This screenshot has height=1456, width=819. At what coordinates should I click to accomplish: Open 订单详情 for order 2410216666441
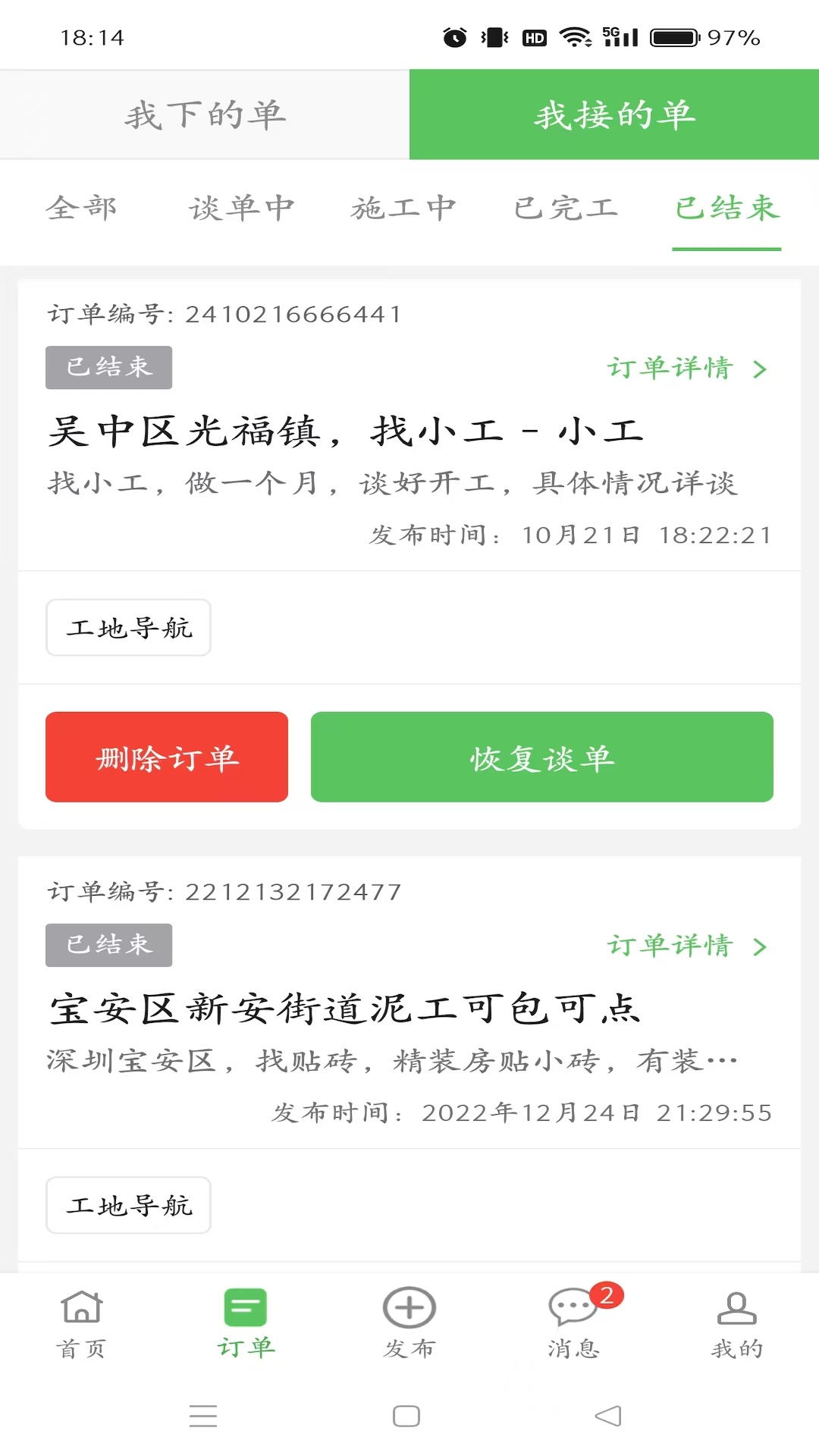[686, 369]
